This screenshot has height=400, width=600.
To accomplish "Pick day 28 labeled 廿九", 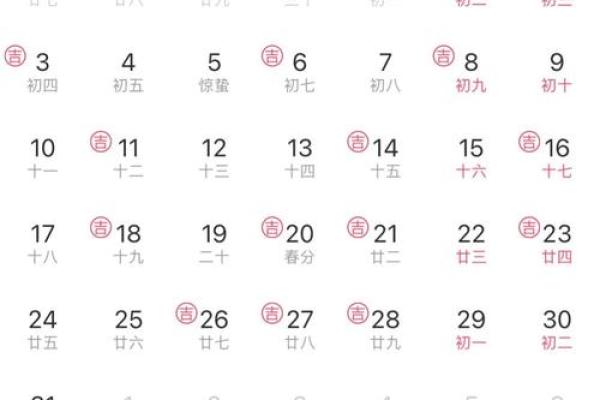I will (x=385, y=328).
